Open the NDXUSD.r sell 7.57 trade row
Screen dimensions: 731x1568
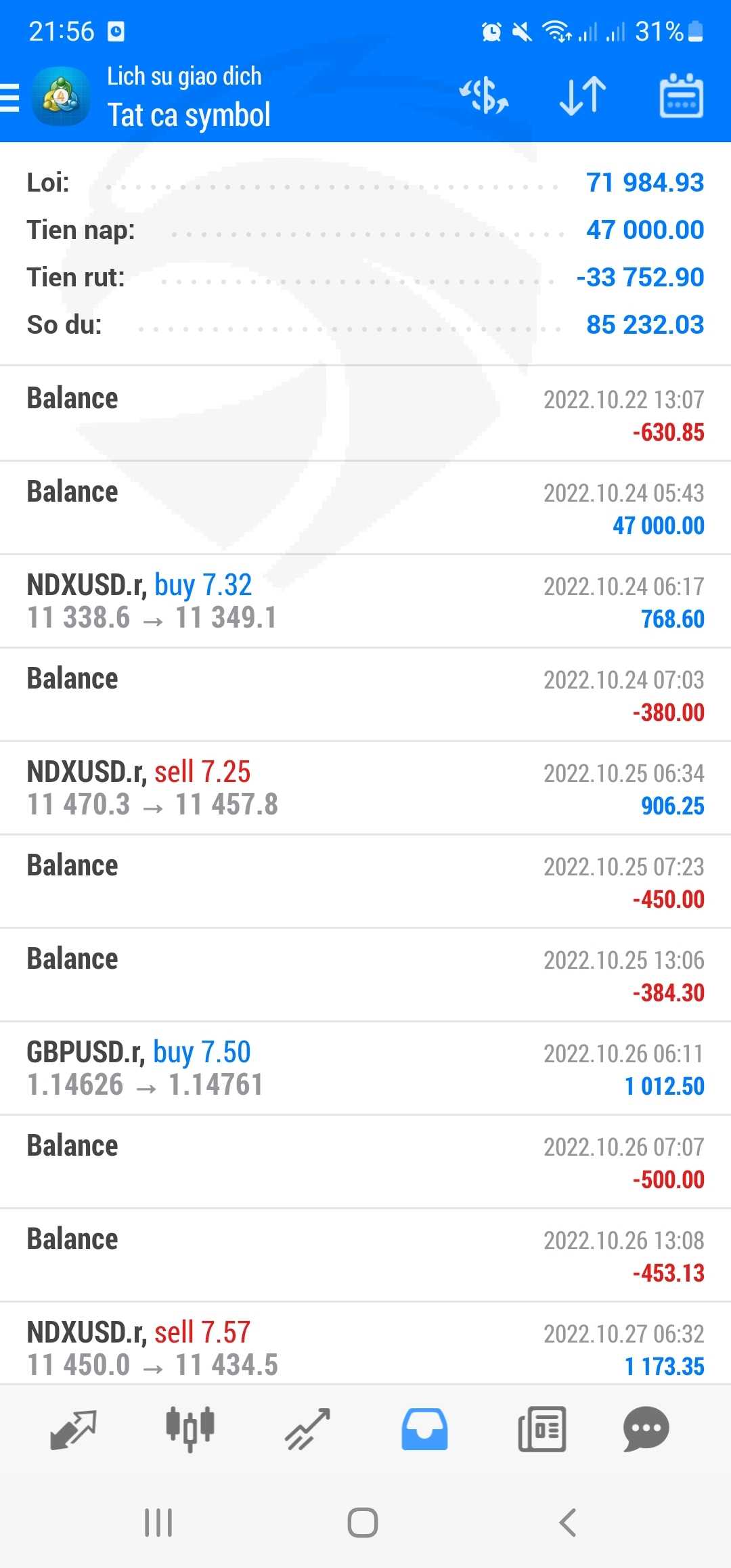(365, 1346)
